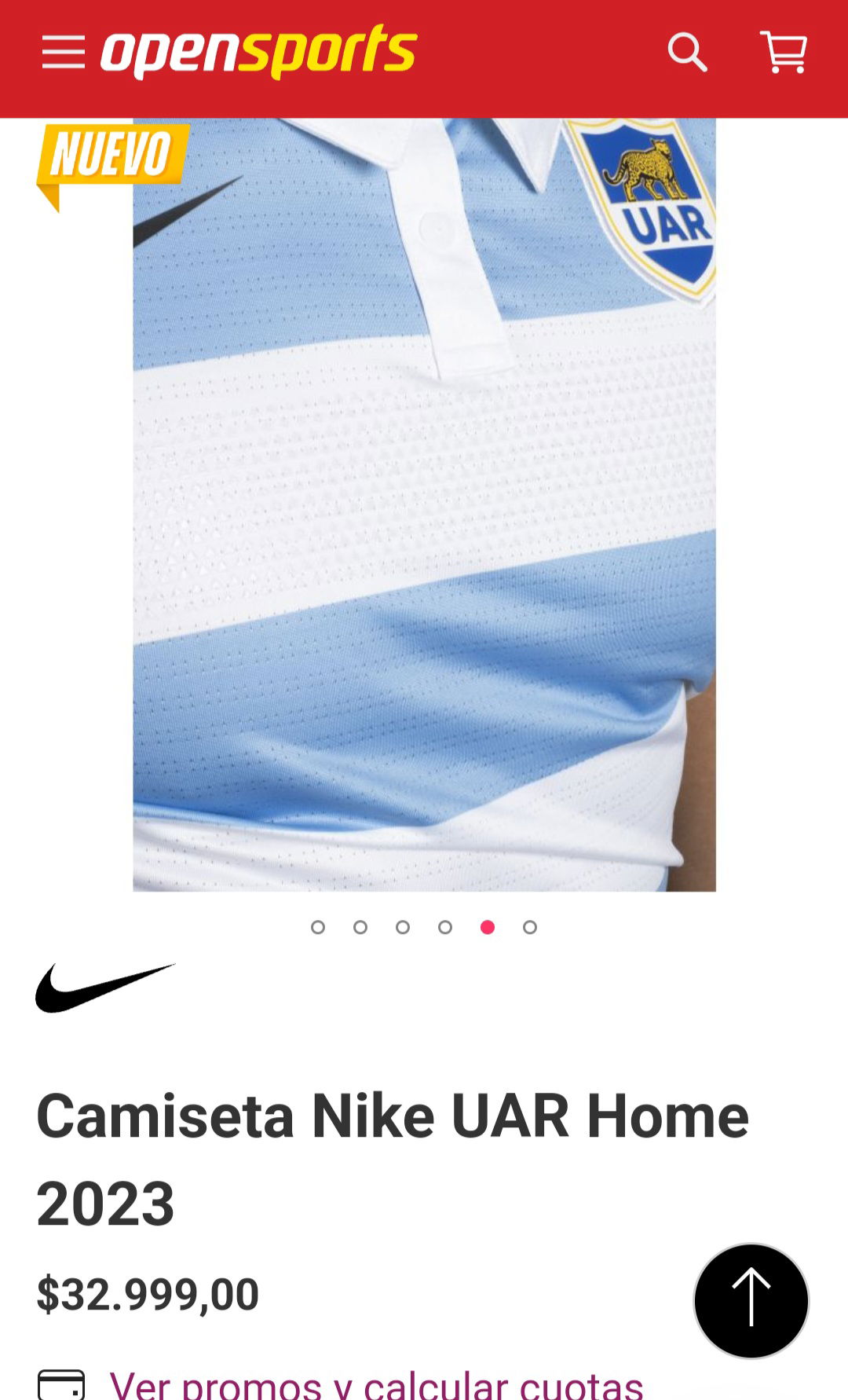848x1400 pixels.
Task: View the shopping cart
Action: pos(784,53)
